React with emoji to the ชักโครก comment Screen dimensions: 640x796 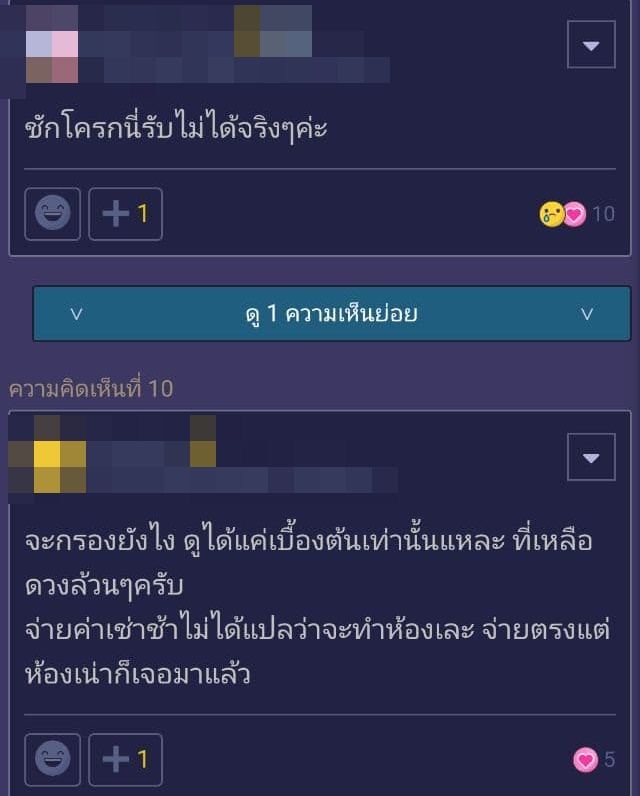pyautogui.click(x=53, y=214)
